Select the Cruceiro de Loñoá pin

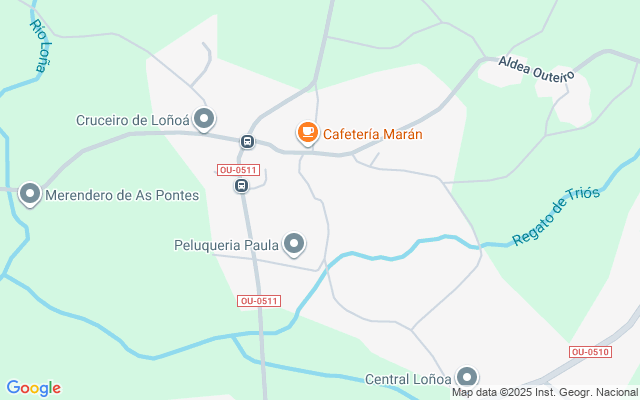point(205,119)
